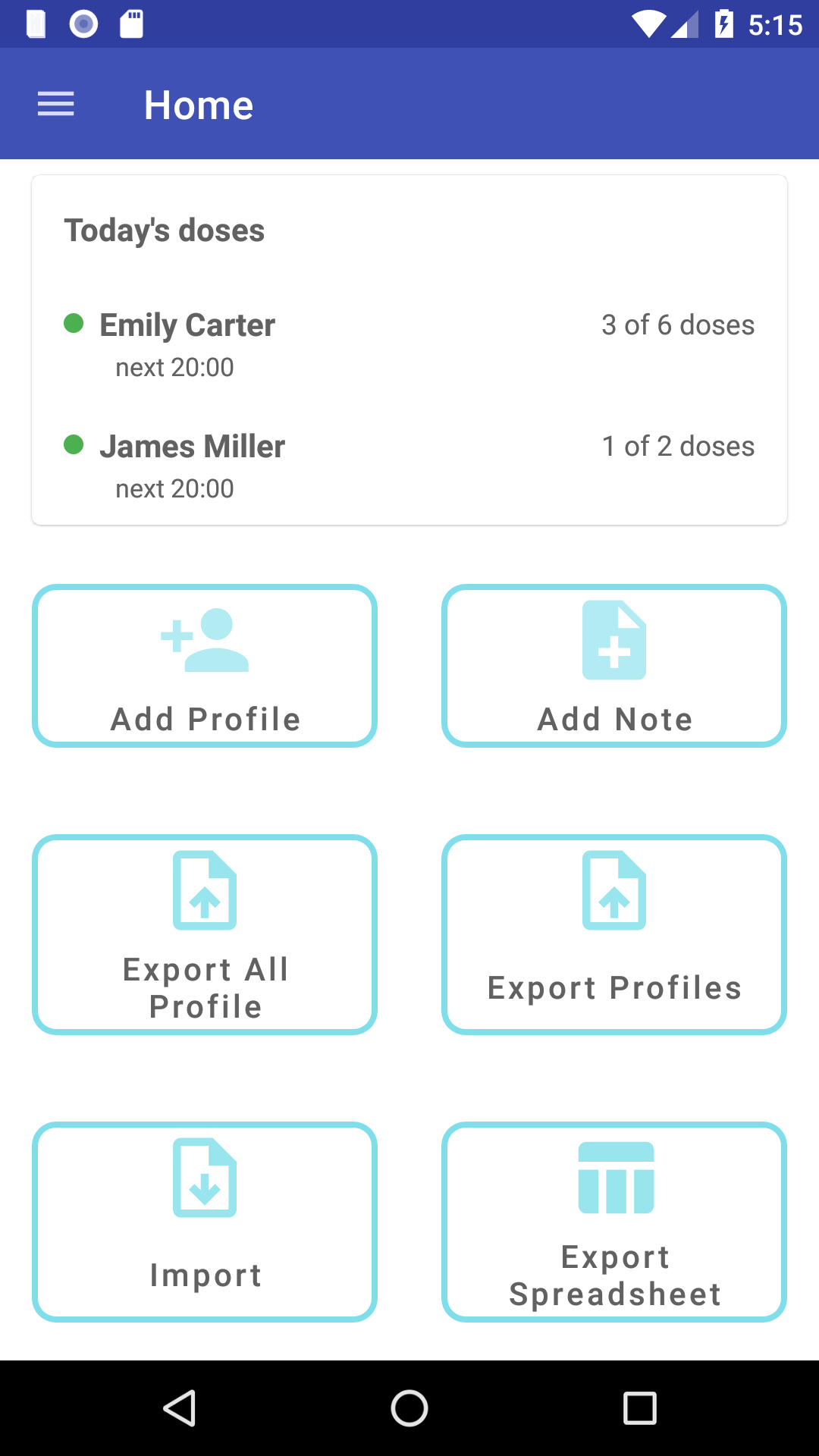Open Emily Carter's dose entry
This screenshot has height=1456, width=819.
coord(409,345)
